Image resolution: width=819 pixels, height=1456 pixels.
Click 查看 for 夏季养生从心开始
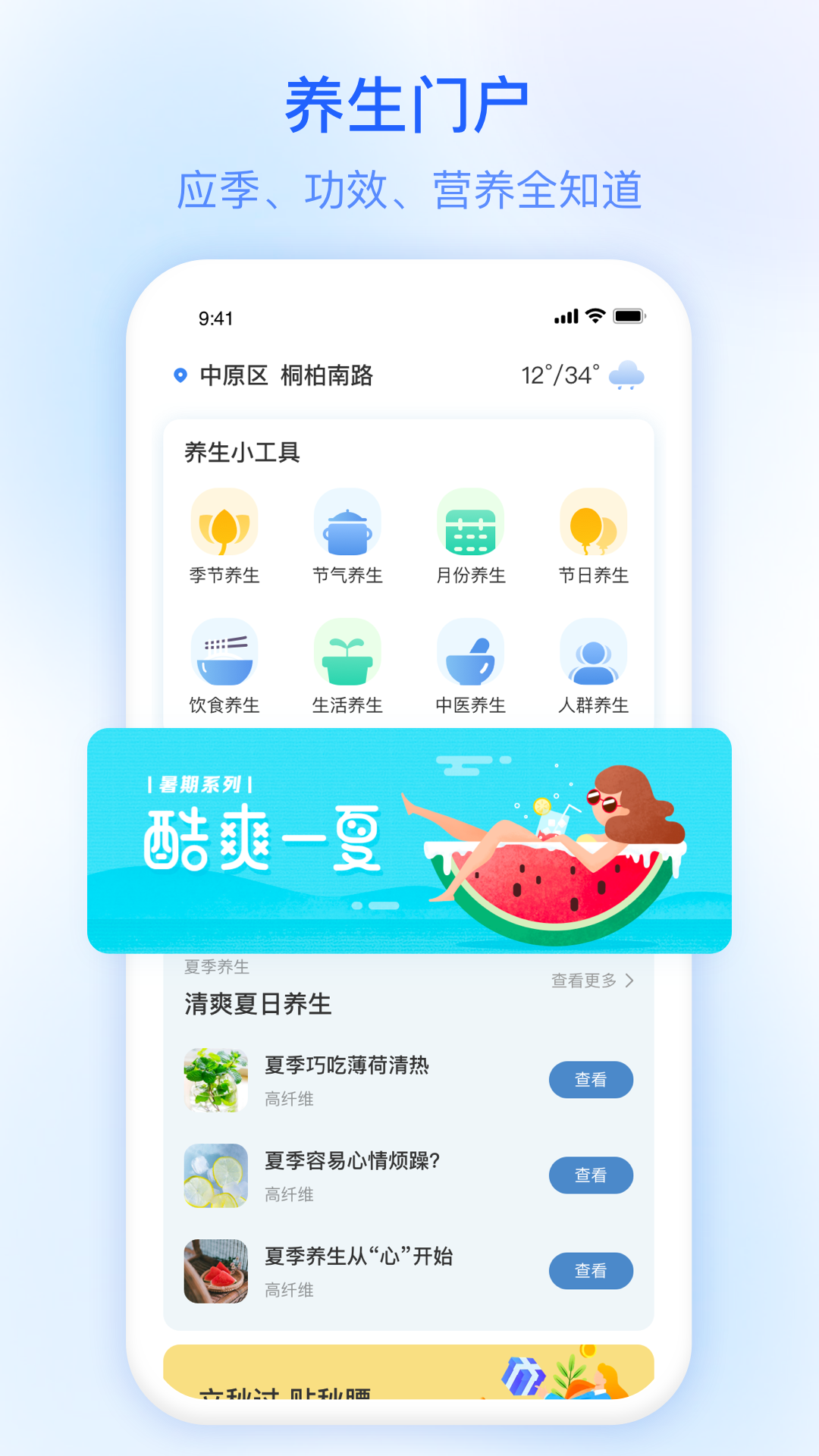click(591, 1271)
